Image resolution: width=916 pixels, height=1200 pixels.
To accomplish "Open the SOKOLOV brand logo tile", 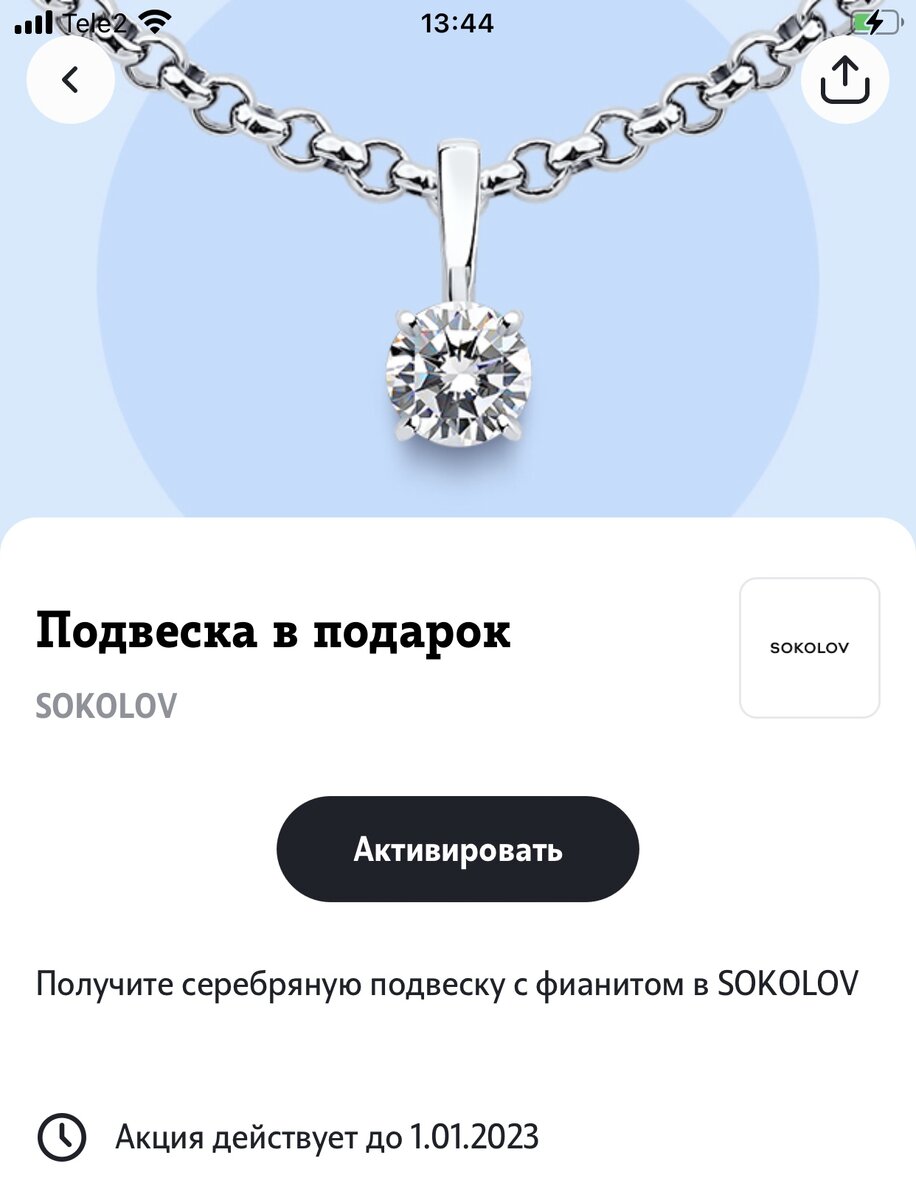I will (809, 647).
